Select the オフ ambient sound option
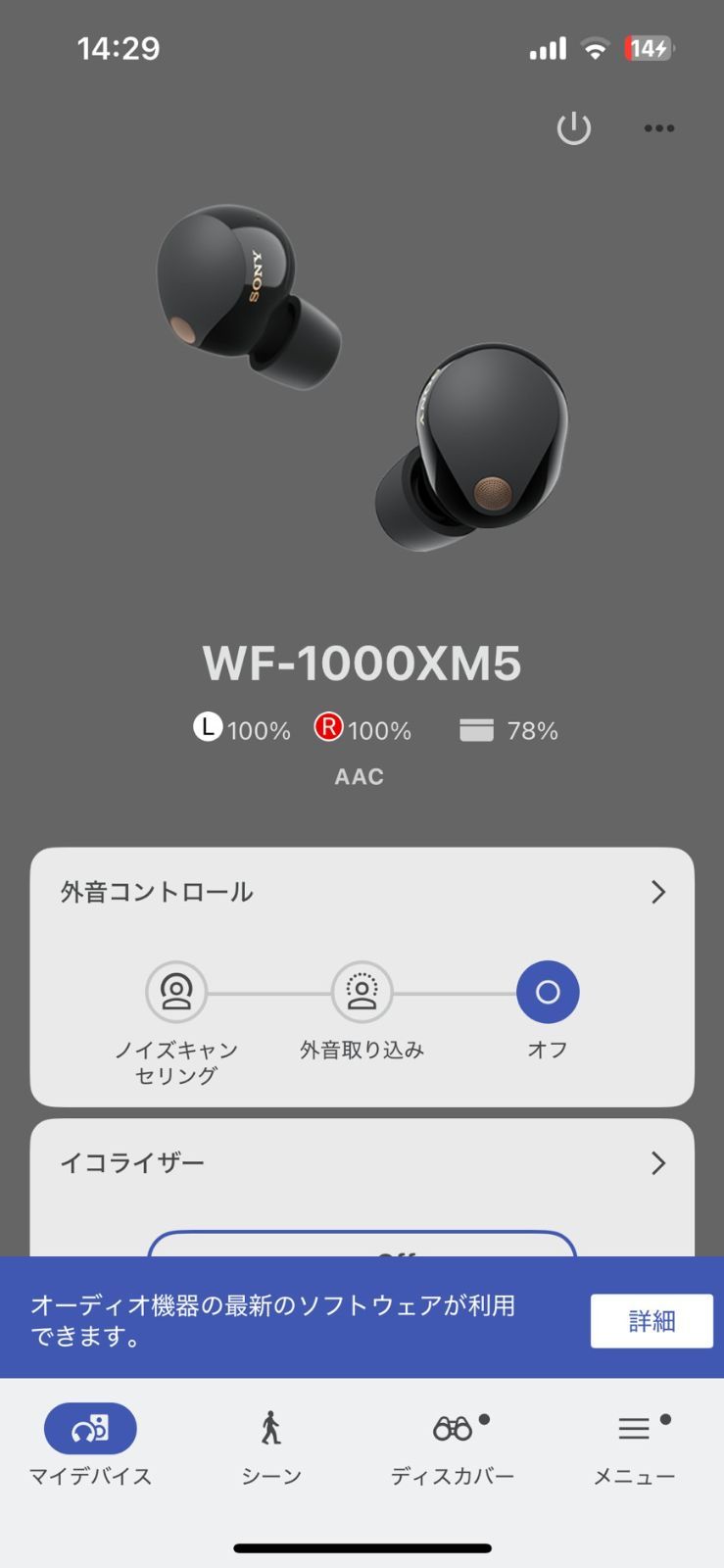Image resolution: width=724 pixels, height=1568 pixels. [548, 993]
